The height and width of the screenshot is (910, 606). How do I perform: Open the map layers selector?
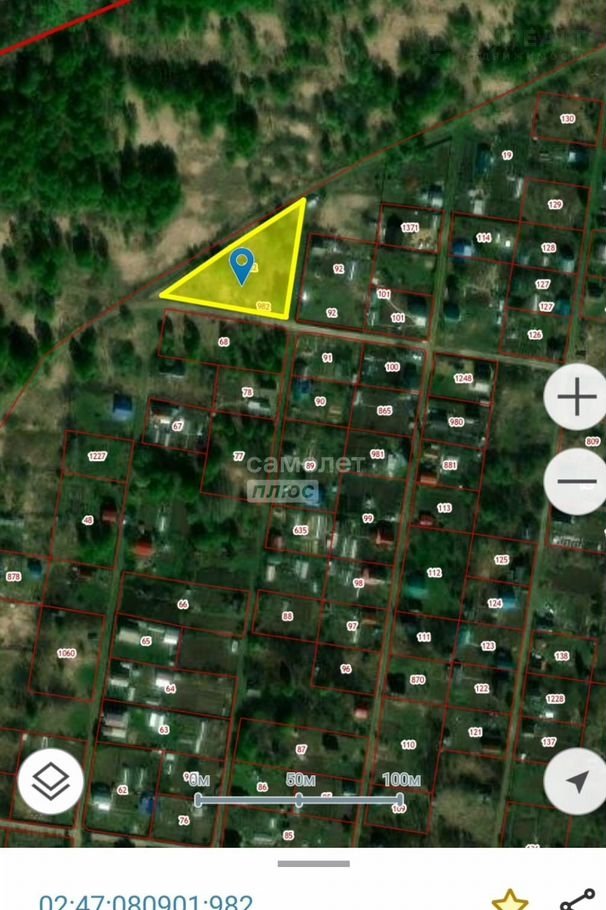pyautogui.click(x=50, y=781)
